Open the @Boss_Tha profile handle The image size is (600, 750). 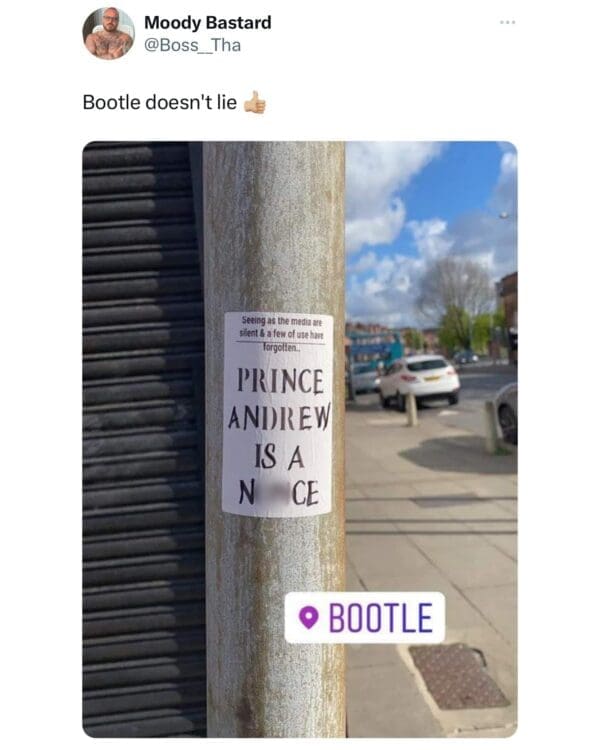(x=192, y=45)
